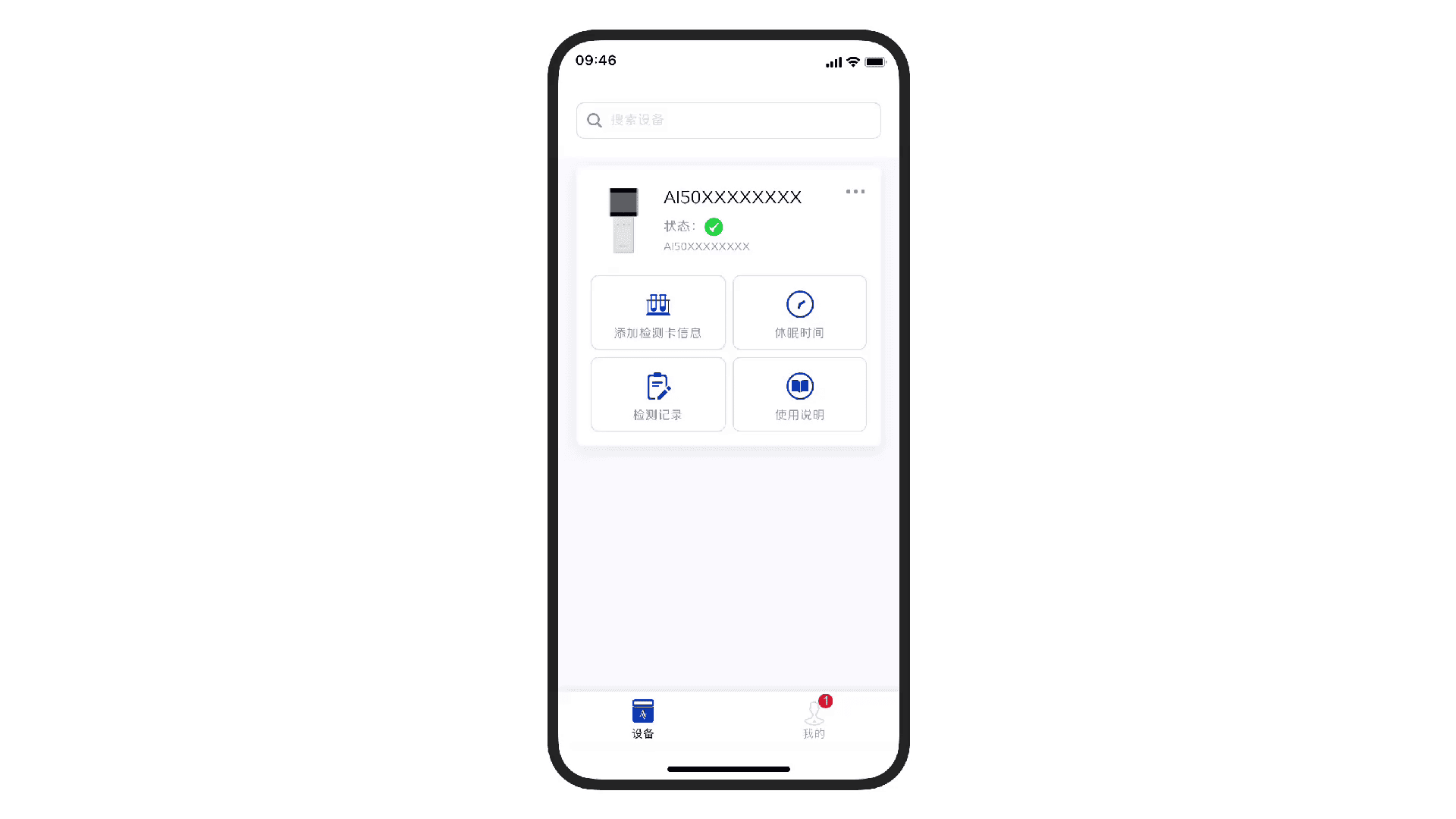Open 添加检测卡信息

[657, 312]
